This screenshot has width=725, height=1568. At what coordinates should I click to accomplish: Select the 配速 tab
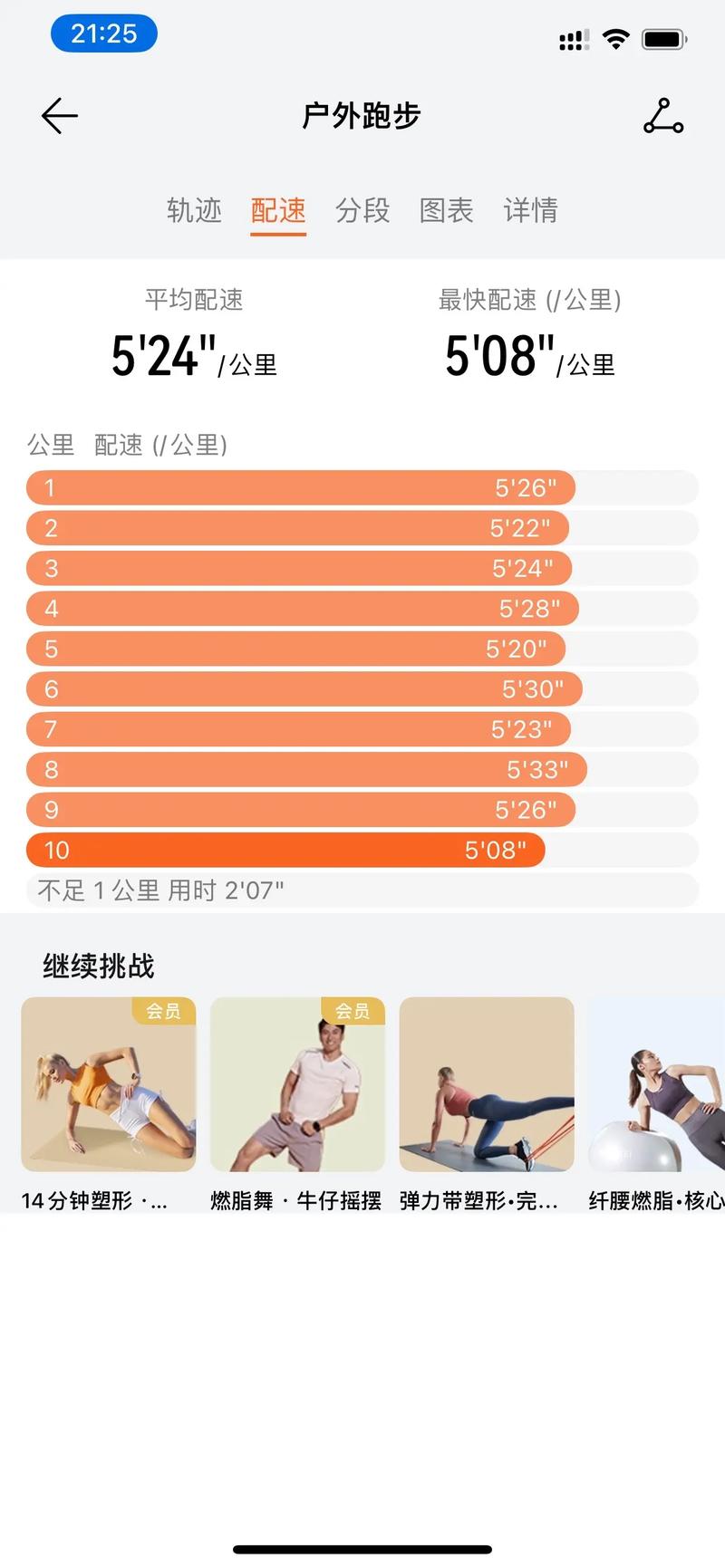pyautogui.click(x=278, y=210)
